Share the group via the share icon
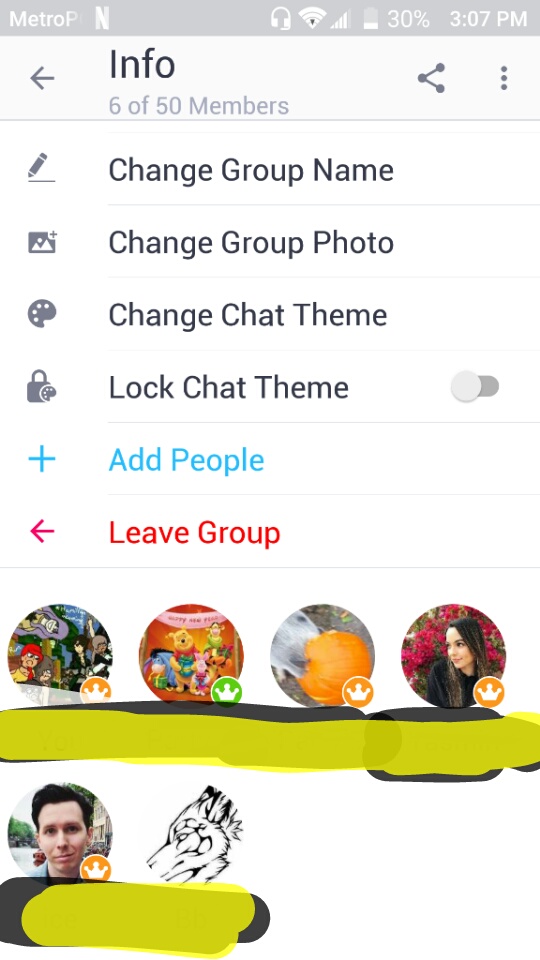 (x=431, y=78)
